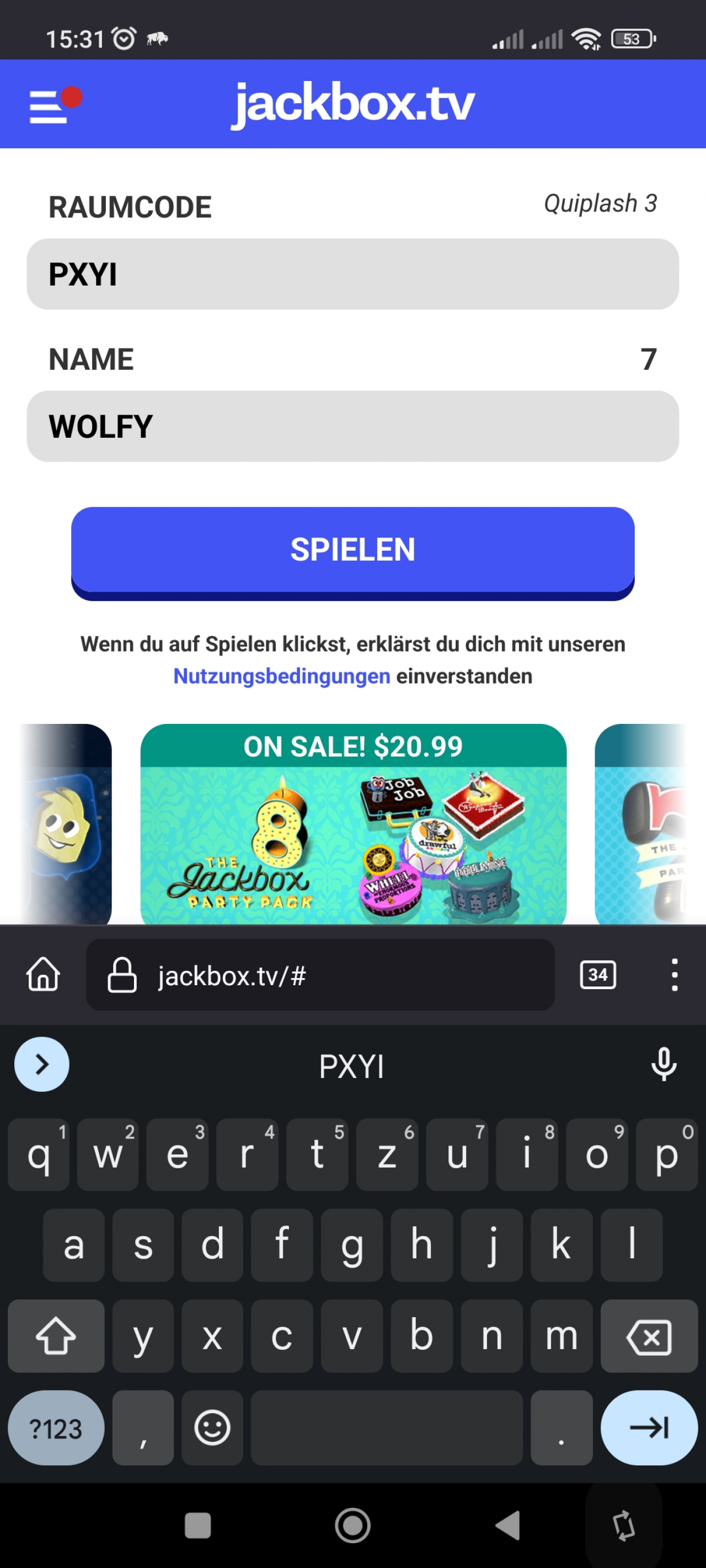Tap the jackbox.tv address bar
The image size is (706, 1568).
pyautogui.click(x=320, y=975)
